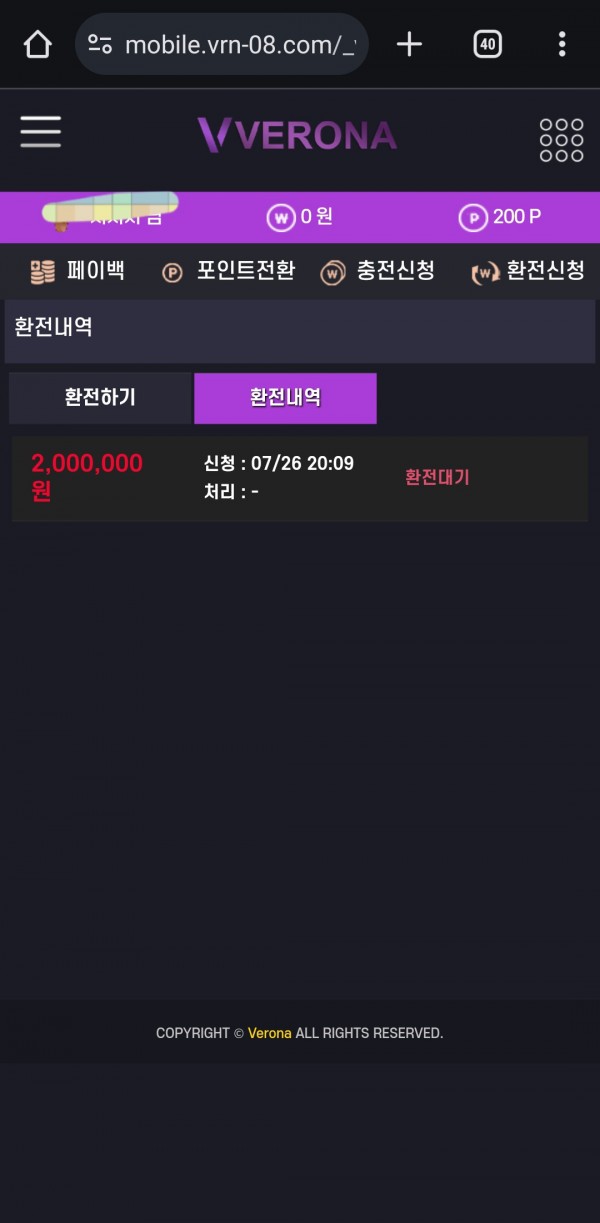Open 충전신청 deposit request

[x=378, y=271]
